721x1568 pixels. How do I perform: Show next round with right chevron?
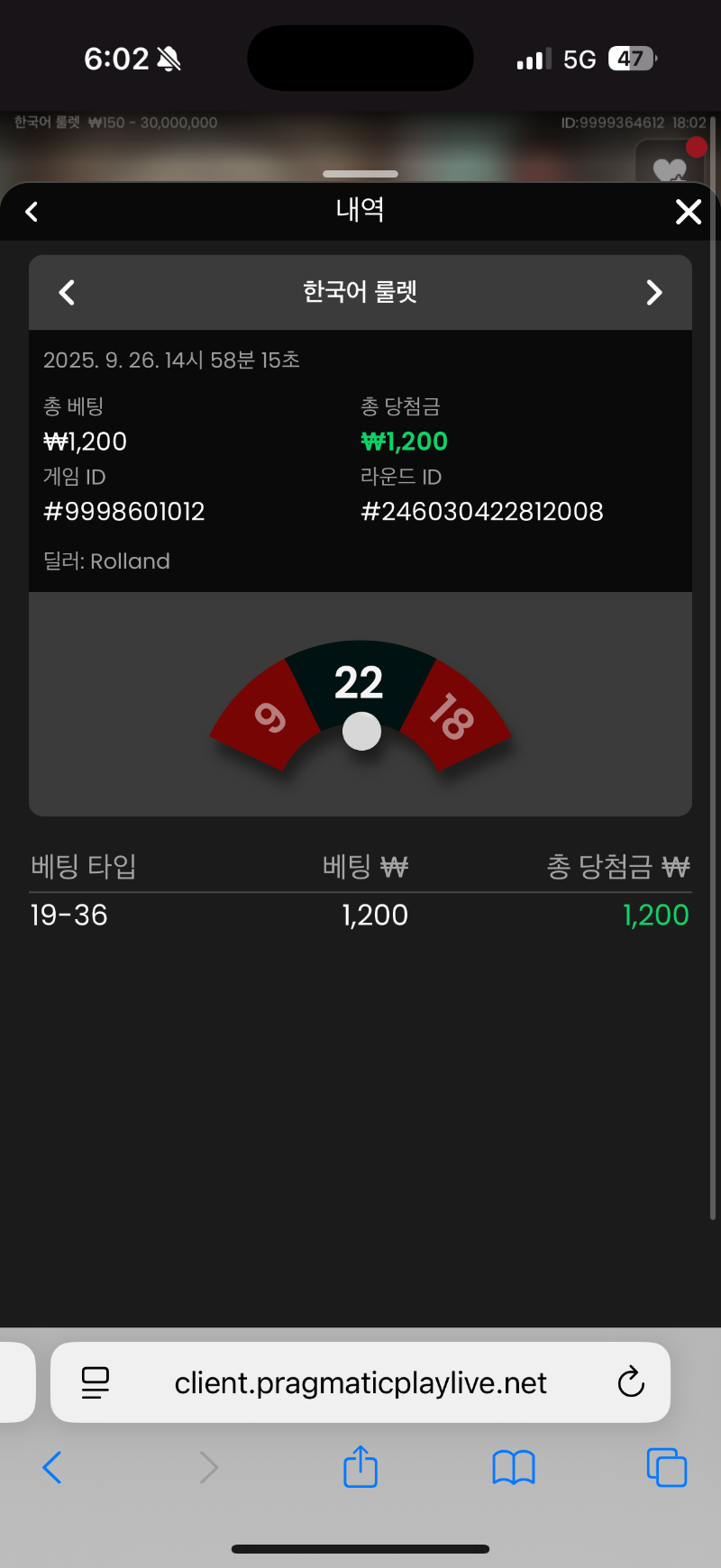pyautogui.click(x=654, y=292)
